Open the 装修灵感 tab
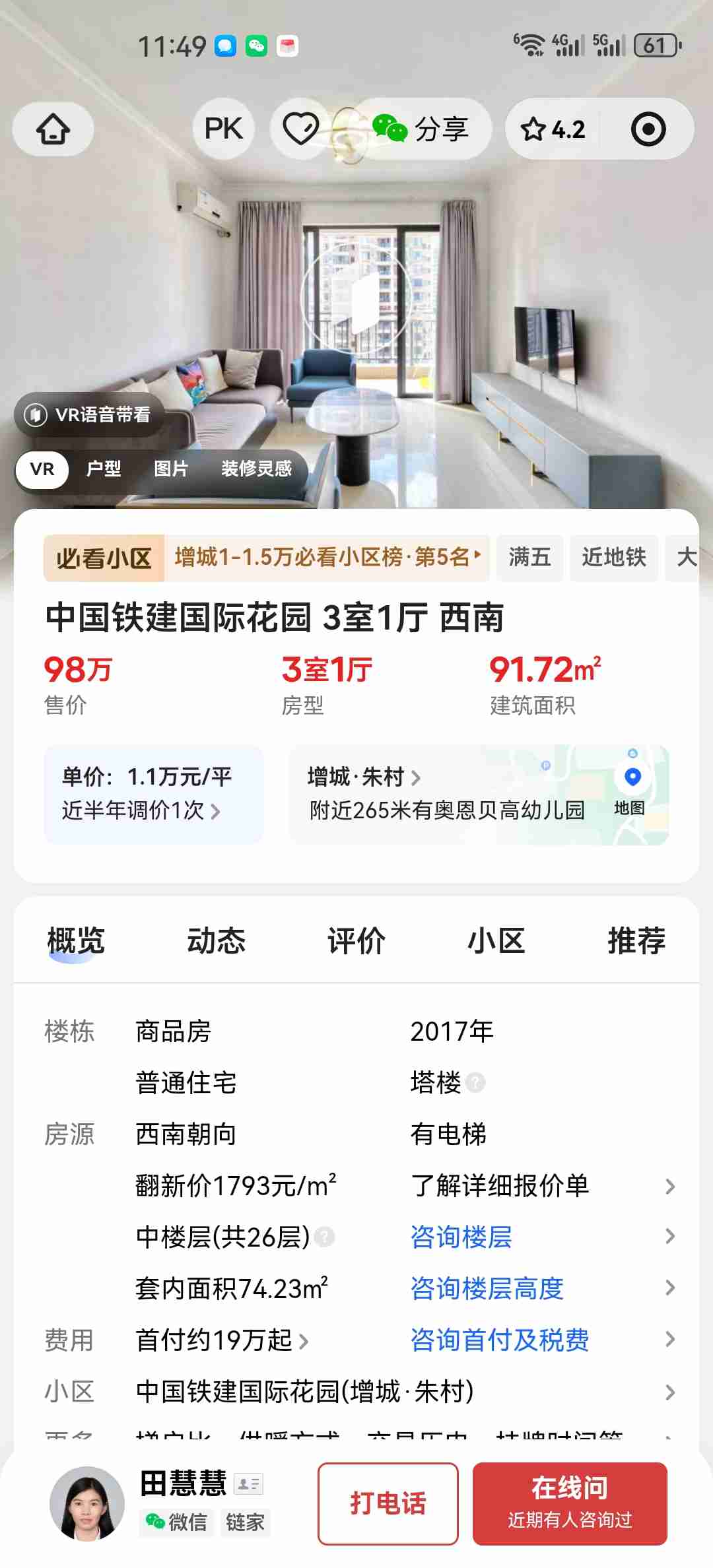 tap(256, 469)
